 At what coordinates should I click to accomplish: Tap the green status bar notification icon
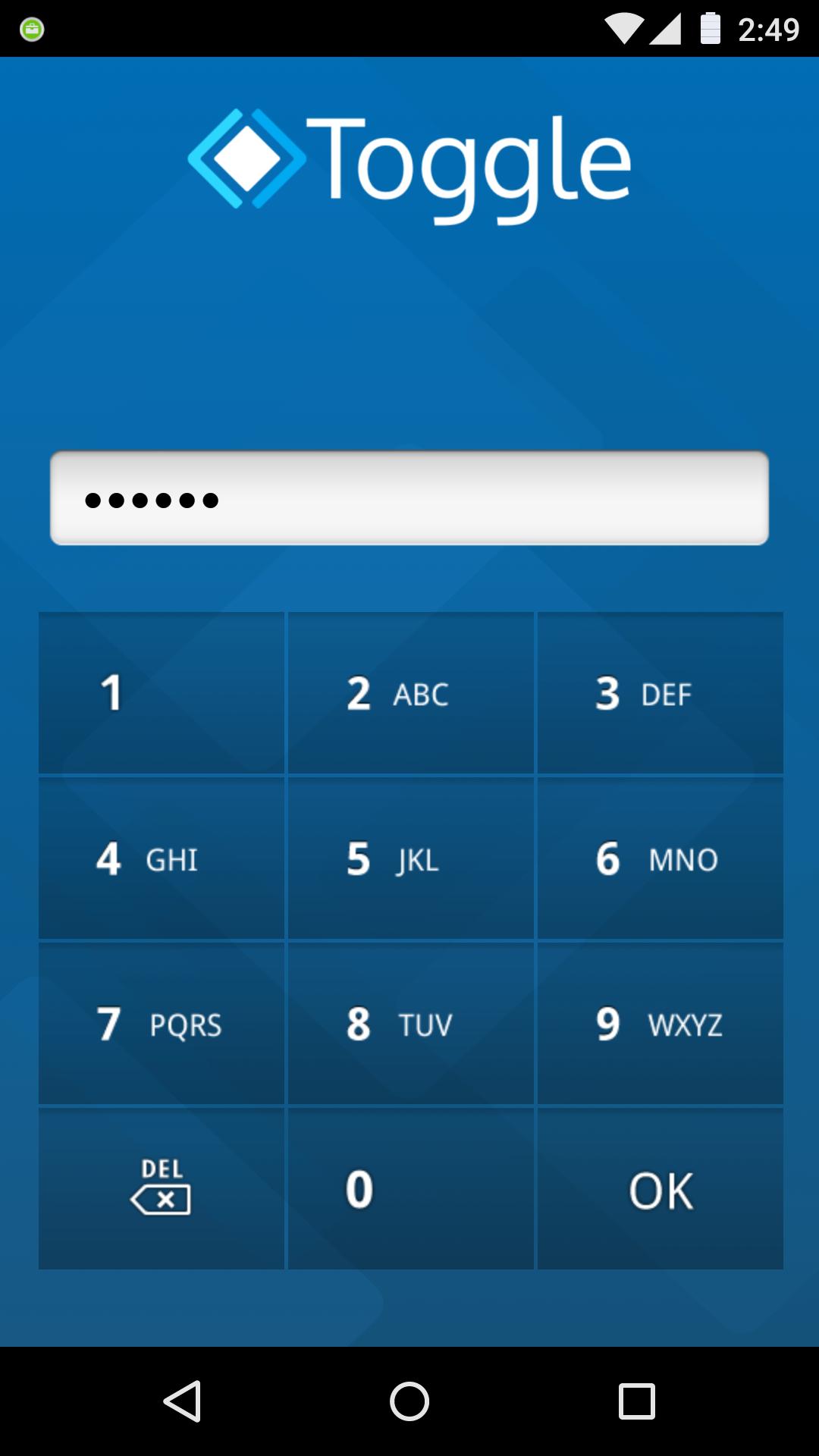(x=32, y=27)
